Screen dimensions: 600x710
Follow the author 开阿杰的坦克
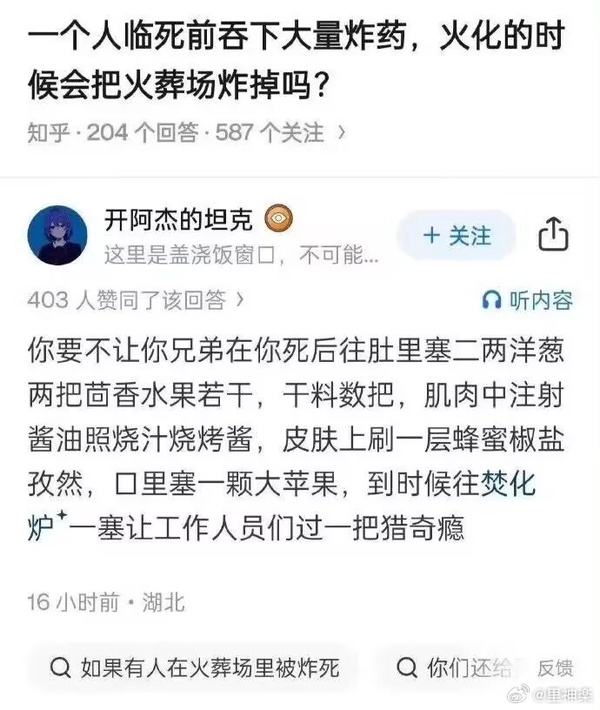tap(456, 236)
